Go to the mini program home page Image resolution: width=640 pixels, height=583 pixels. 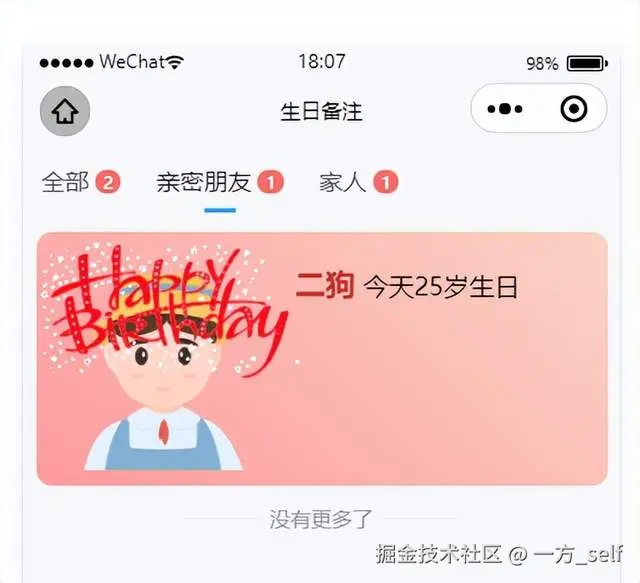tap(65, 110)
